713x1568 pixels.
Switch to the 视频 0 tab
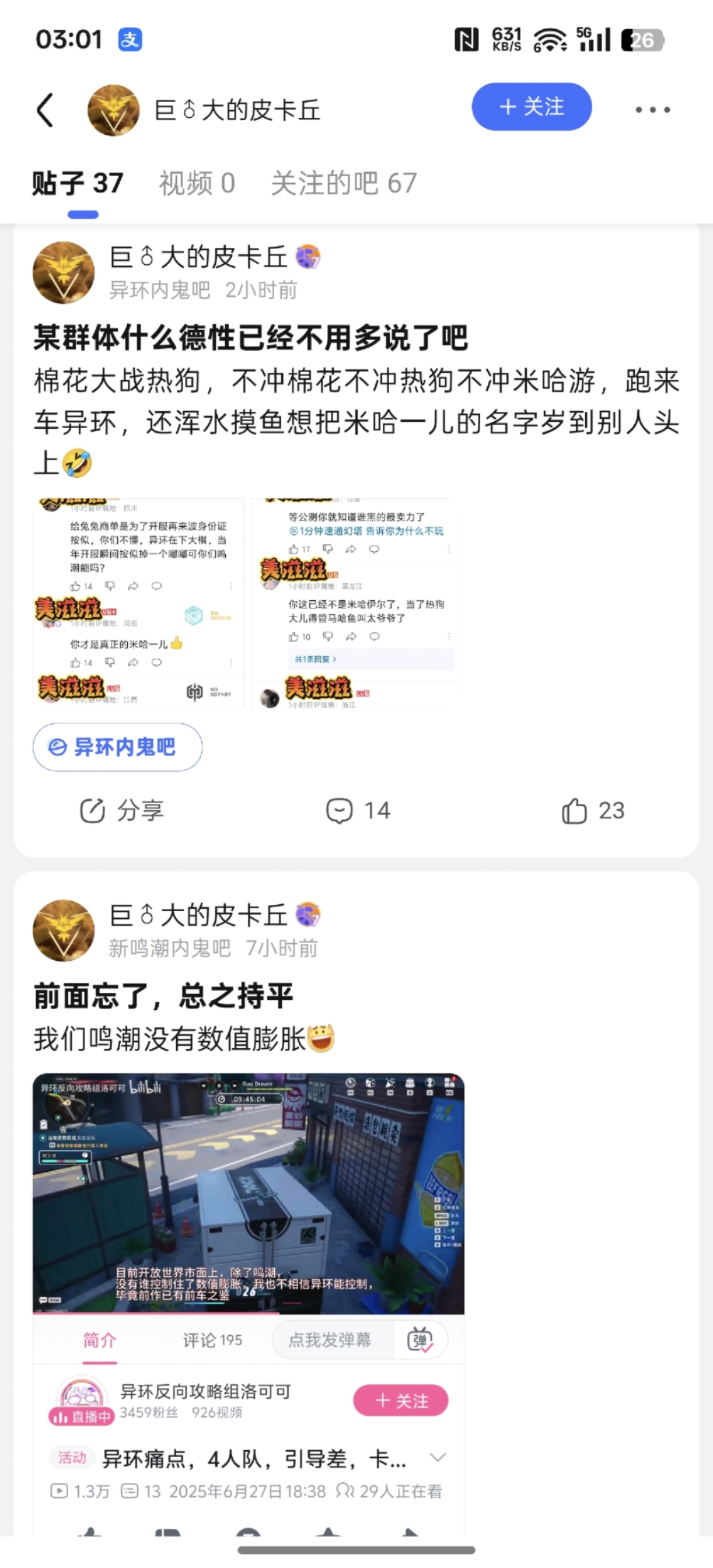(197, 183)
